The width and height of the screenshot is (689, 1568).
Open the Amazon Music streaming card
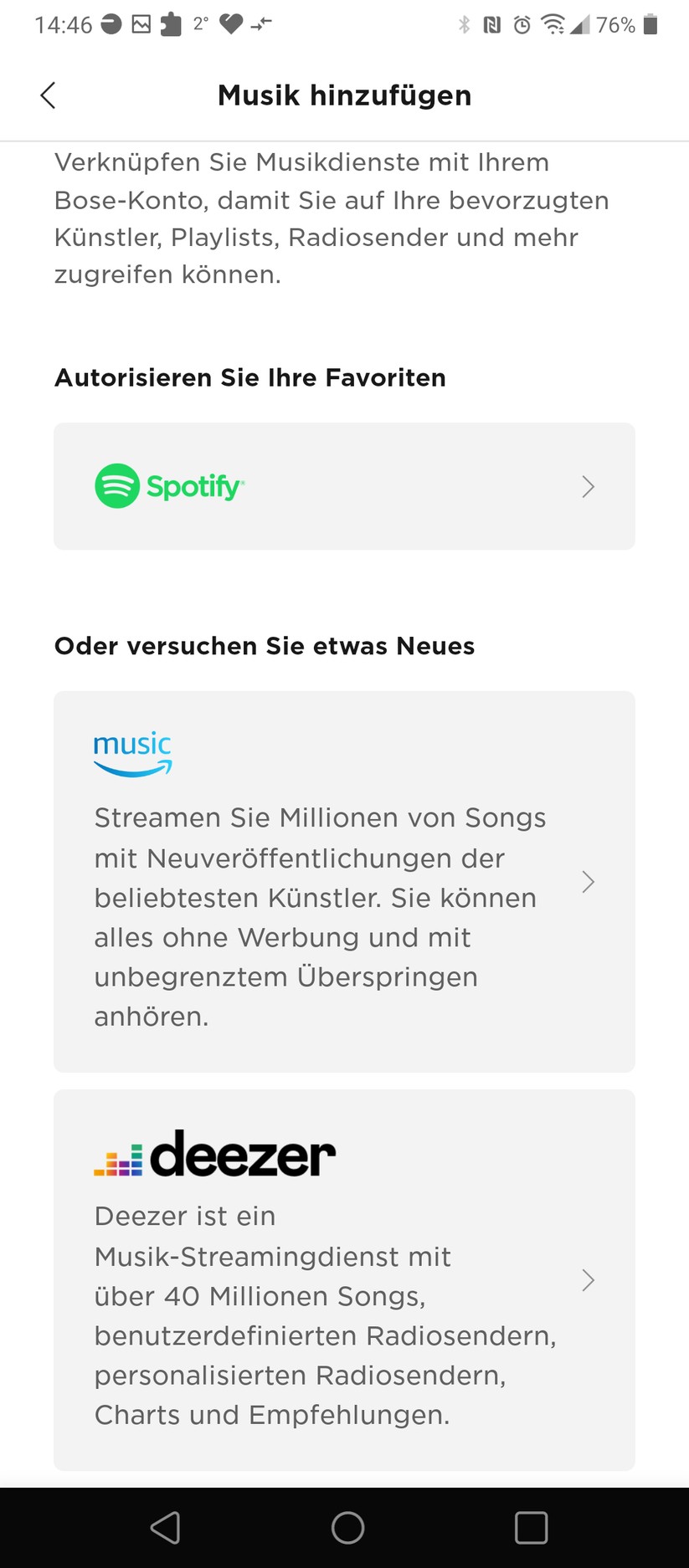tap(344, 881)
